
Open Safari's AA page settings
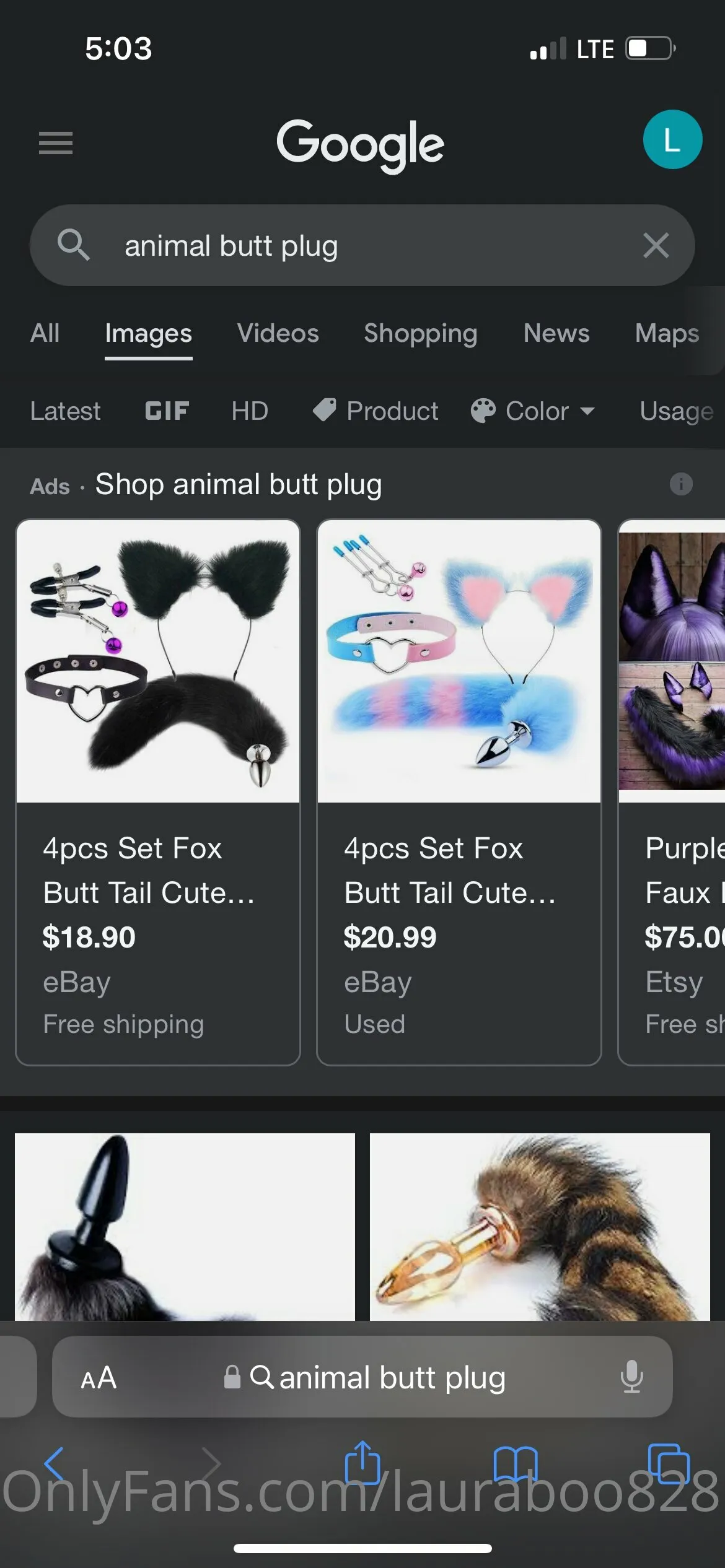click(x=99, y=1378)
